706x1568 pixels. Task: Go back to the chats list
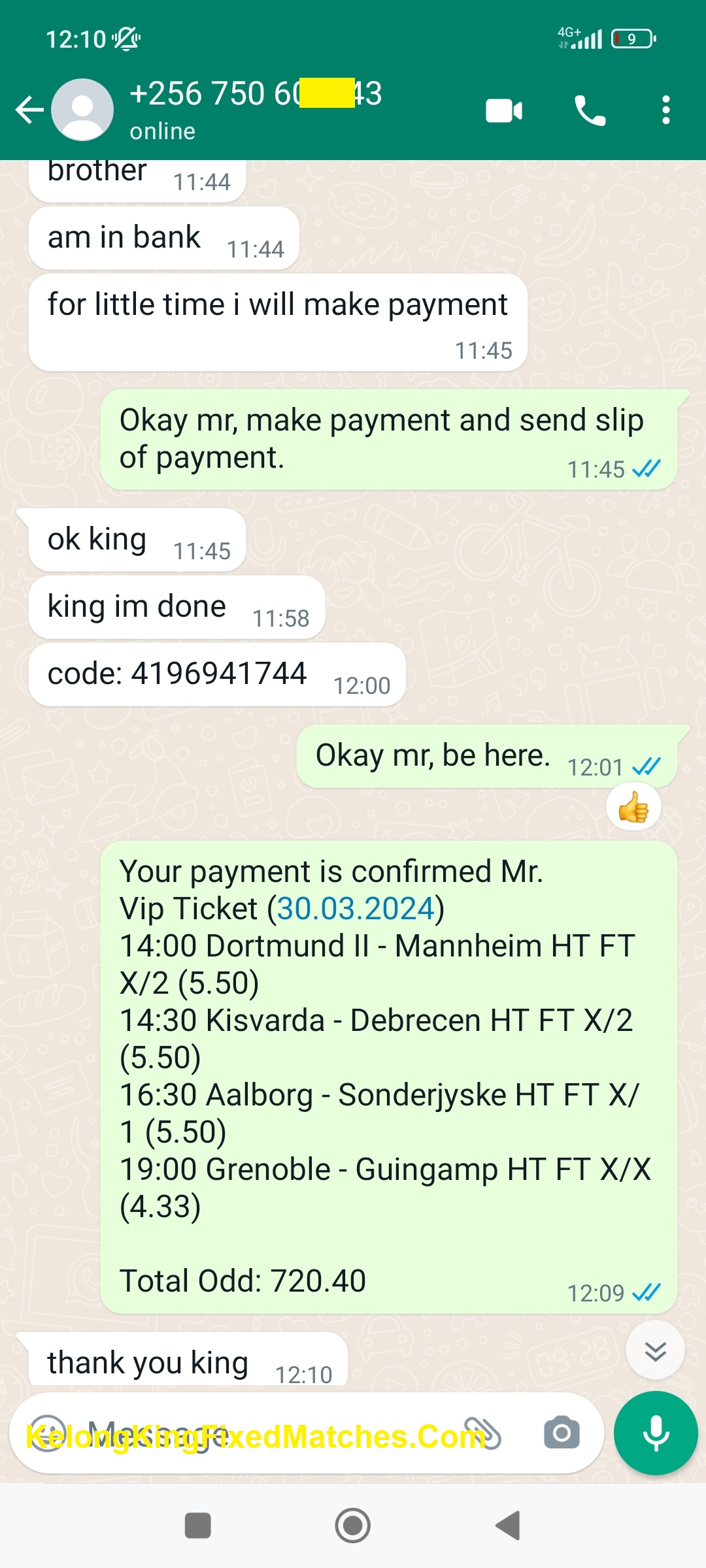click(x=29, y=110)
